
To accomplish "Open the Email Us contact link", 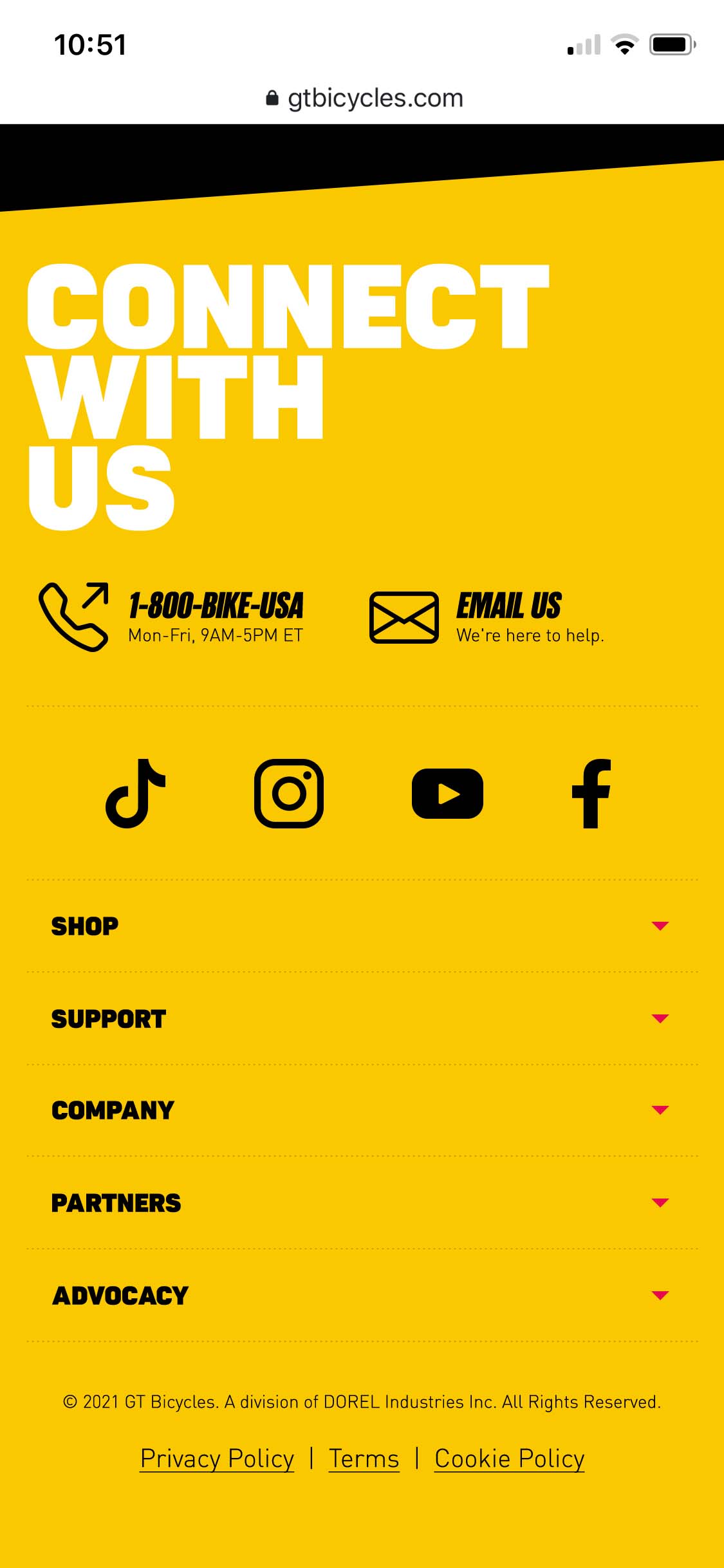I will (x=508, y=606).
